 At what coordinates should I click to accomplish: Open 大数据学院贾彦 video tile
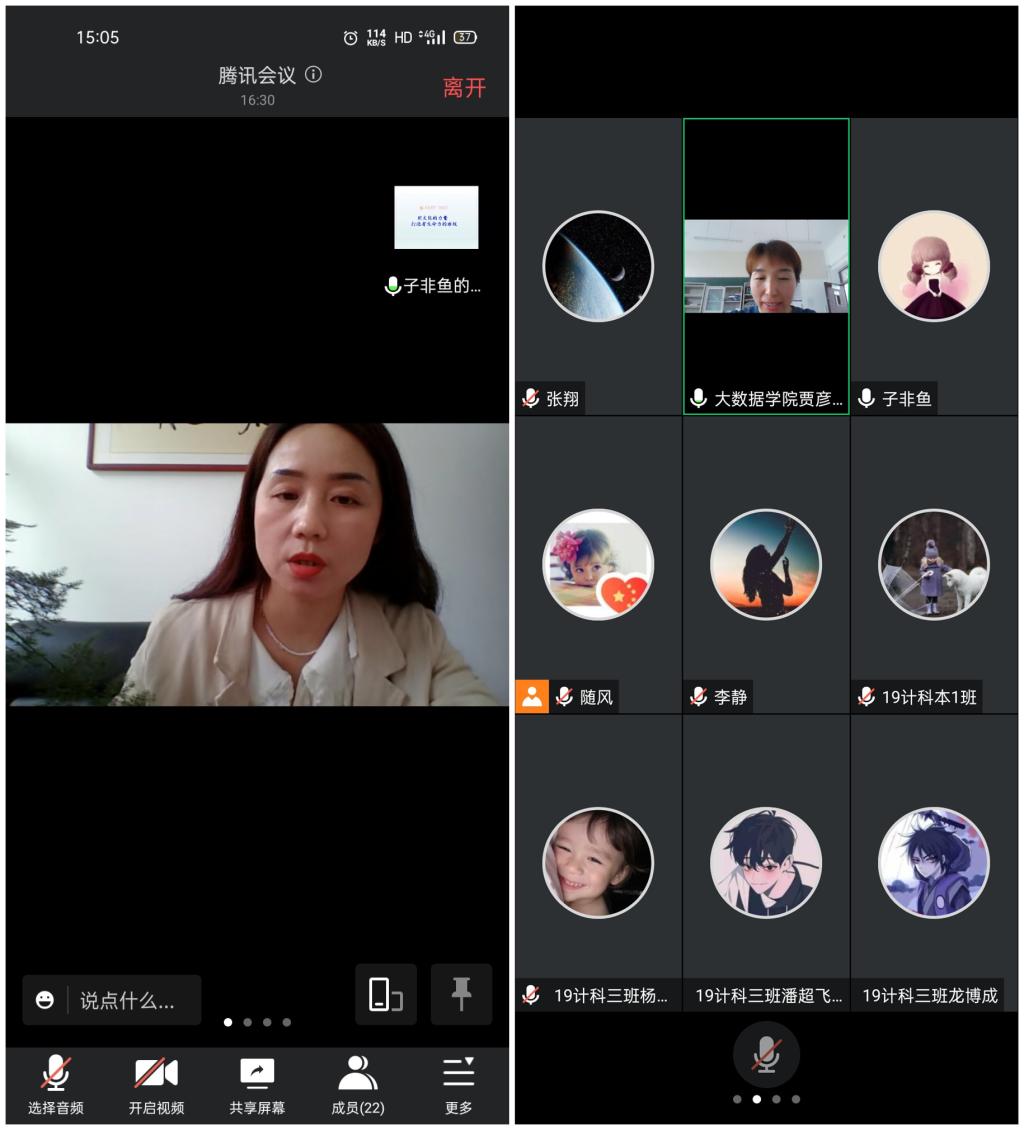[766, 266]
